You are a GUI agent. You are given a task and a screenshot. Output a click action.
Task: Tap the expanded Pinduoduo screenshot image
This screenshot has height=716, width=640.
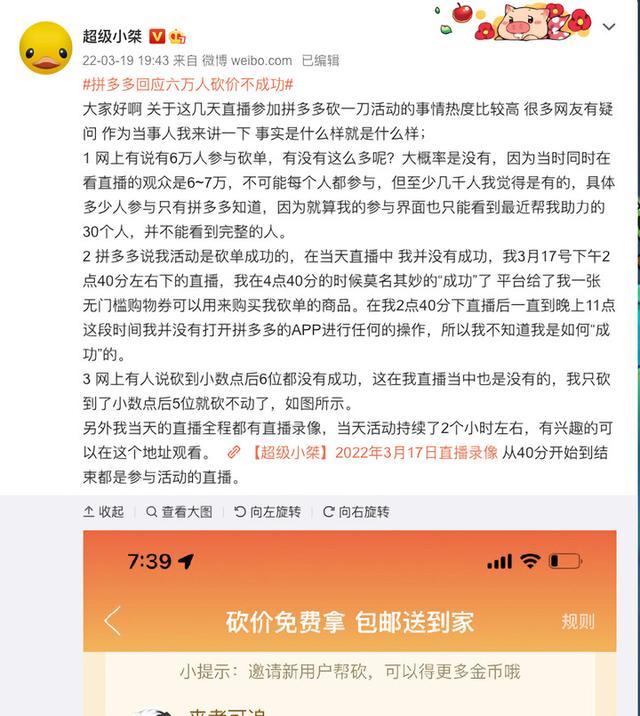(x=349, y=620)
